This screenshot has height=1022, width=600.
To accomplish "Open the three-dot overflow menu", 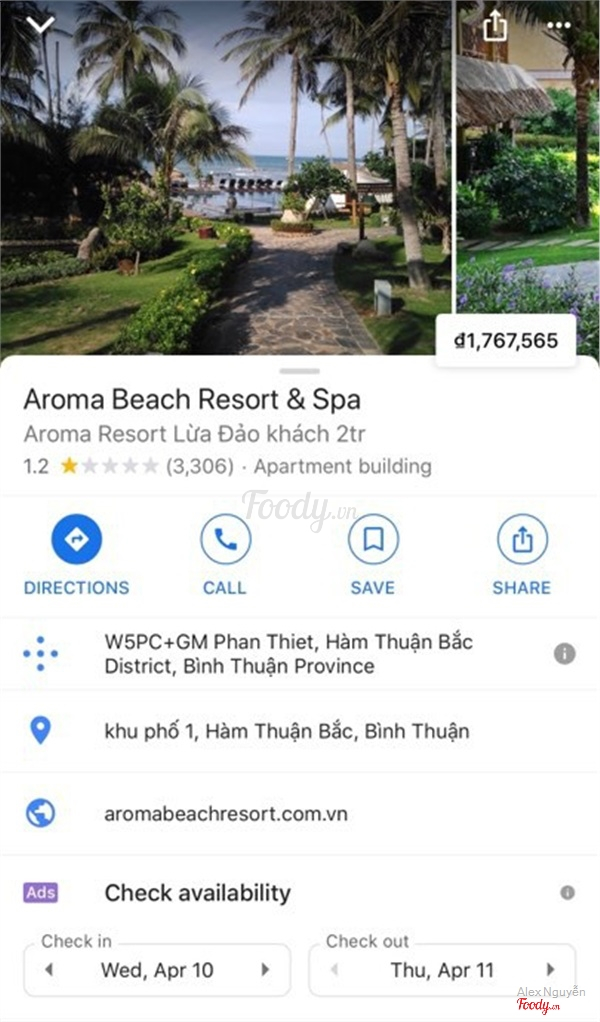I will [558, 25].
